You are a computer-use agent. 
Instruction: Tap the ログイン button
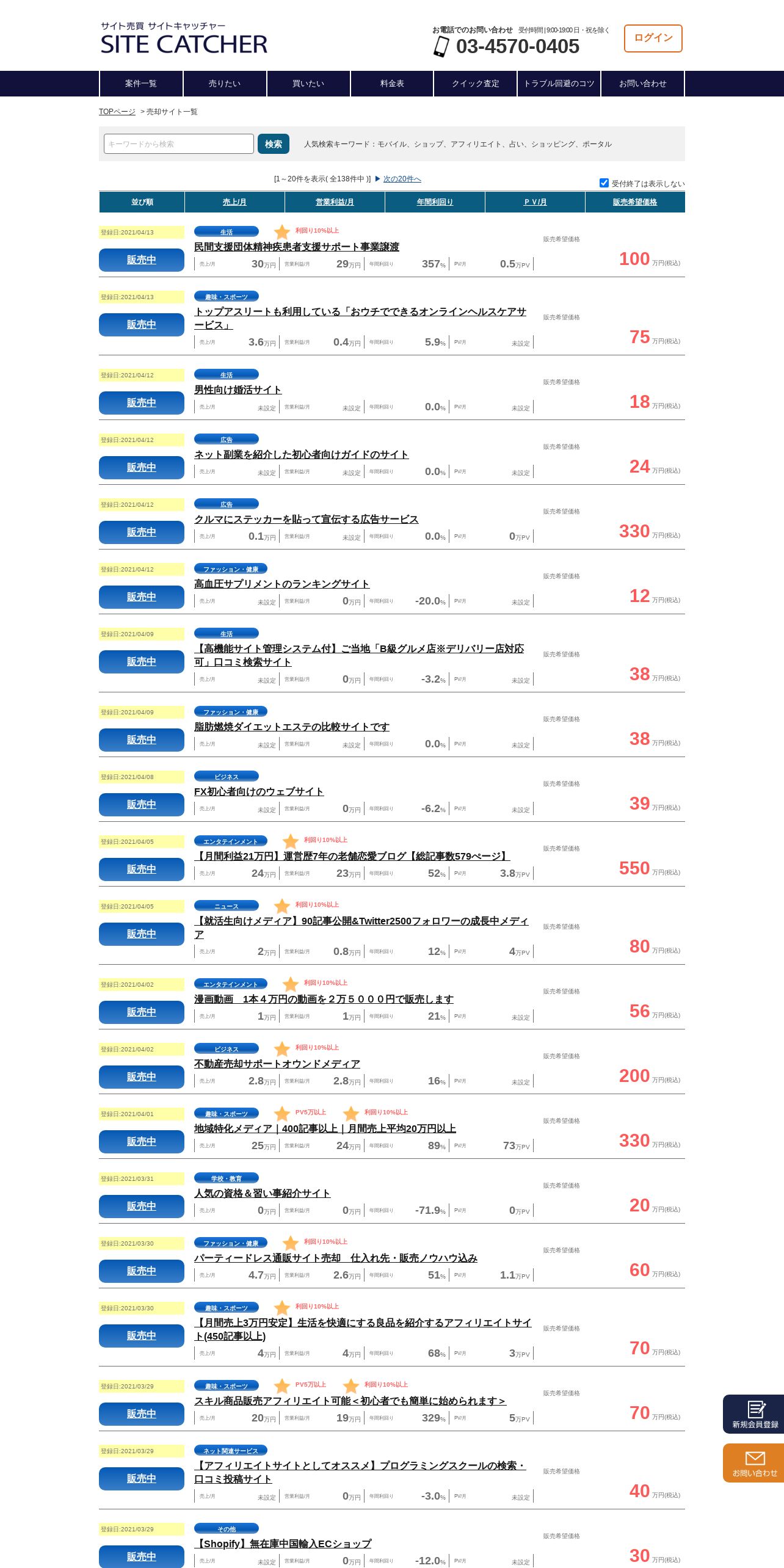pyautogui.click(x=653, y=38)
